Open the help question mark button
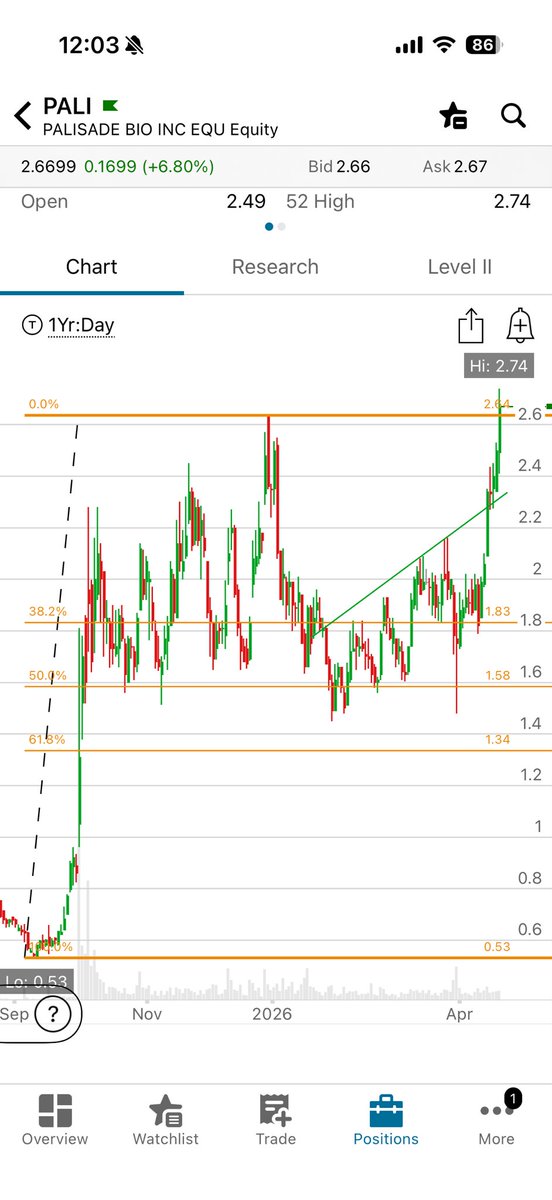 pyautogui.click(x=53, y=1015)
